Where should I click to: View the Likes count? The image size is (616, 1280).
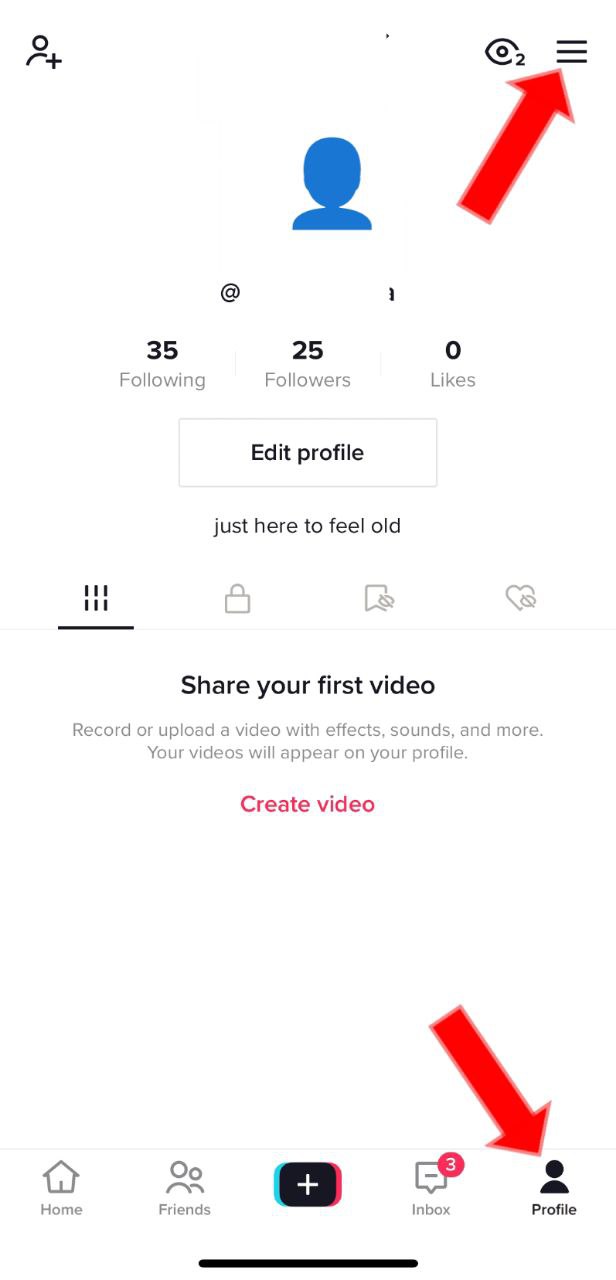[453, 364]
